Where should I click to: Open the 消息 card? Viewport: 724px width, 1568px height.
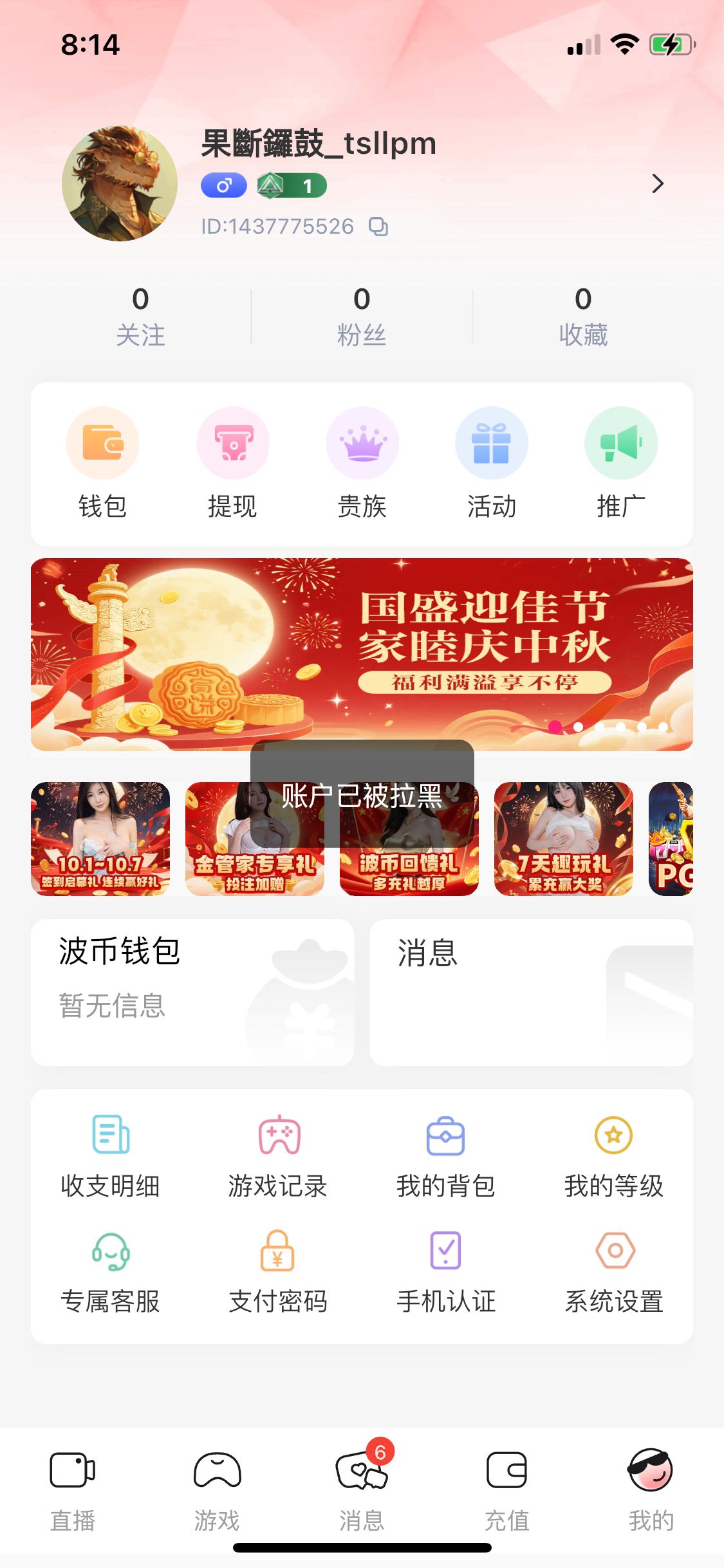click(x=531, y=992)
